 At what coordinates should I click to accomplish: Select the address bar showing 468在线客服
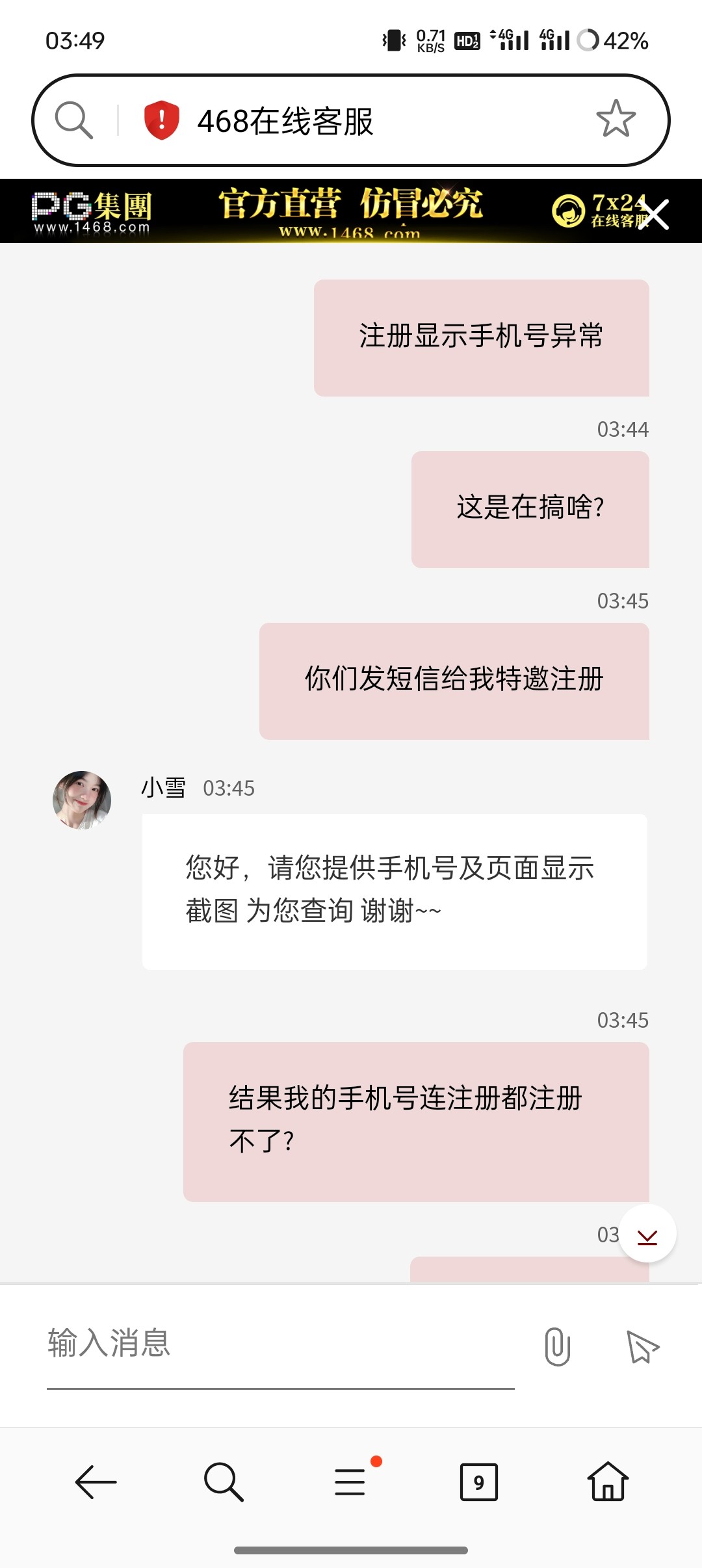coord(286,119)
